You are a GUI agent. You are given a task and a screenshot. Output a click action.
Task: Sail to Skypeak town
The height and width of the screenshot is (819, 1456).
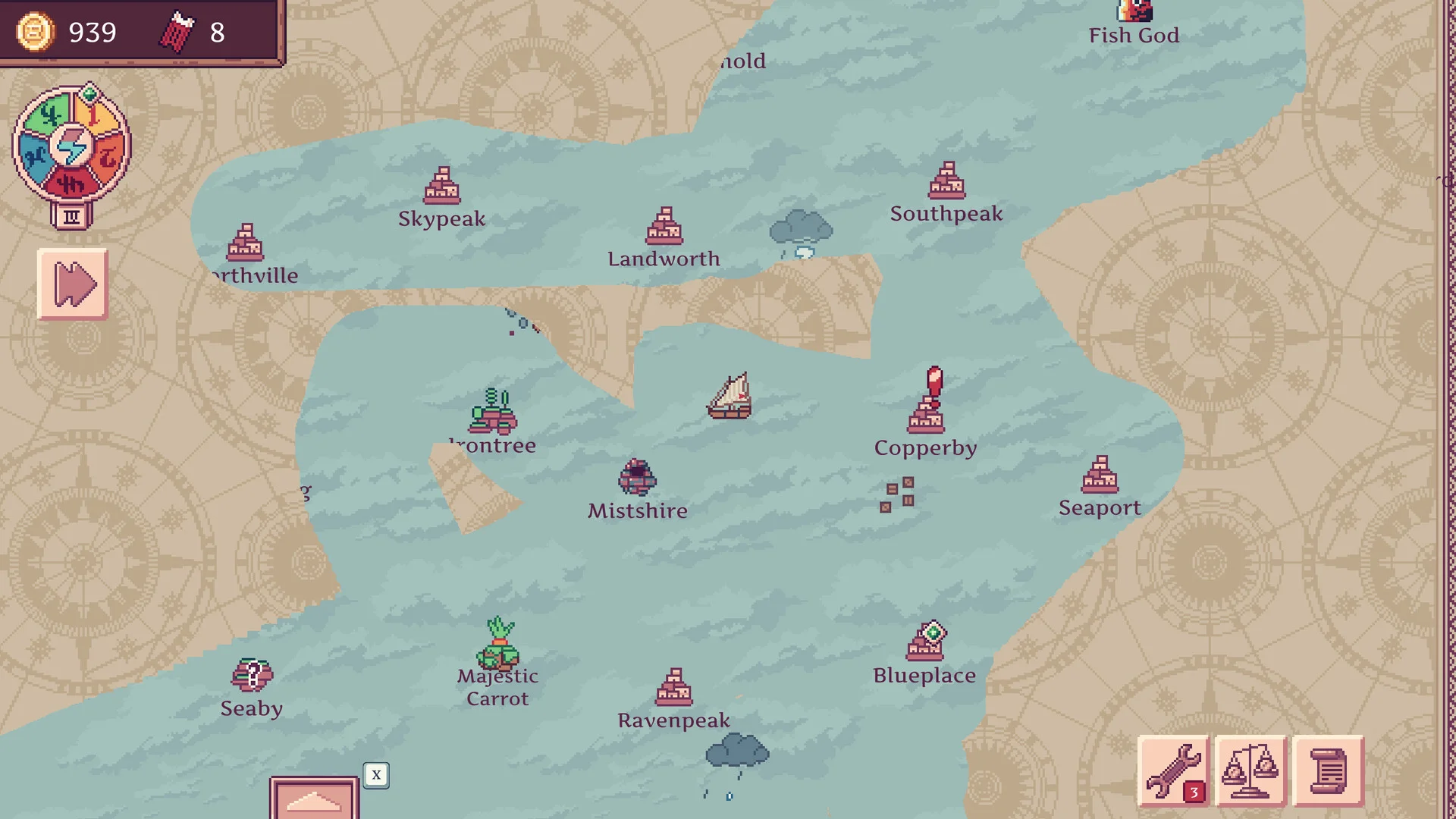click(x=441, y=187)
